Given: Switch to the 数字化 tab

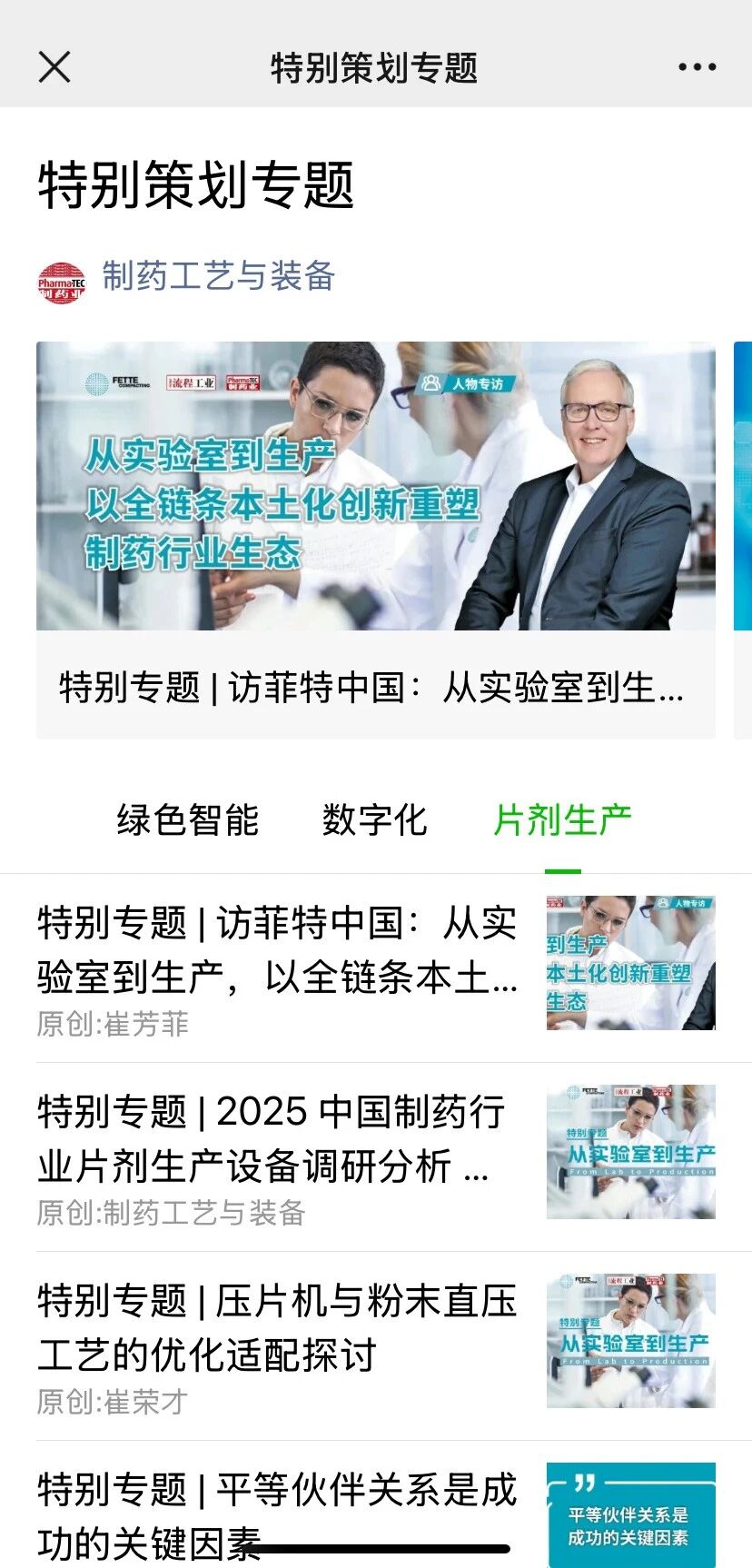Looking at the screenshot, I should click(x=374, y=820).
